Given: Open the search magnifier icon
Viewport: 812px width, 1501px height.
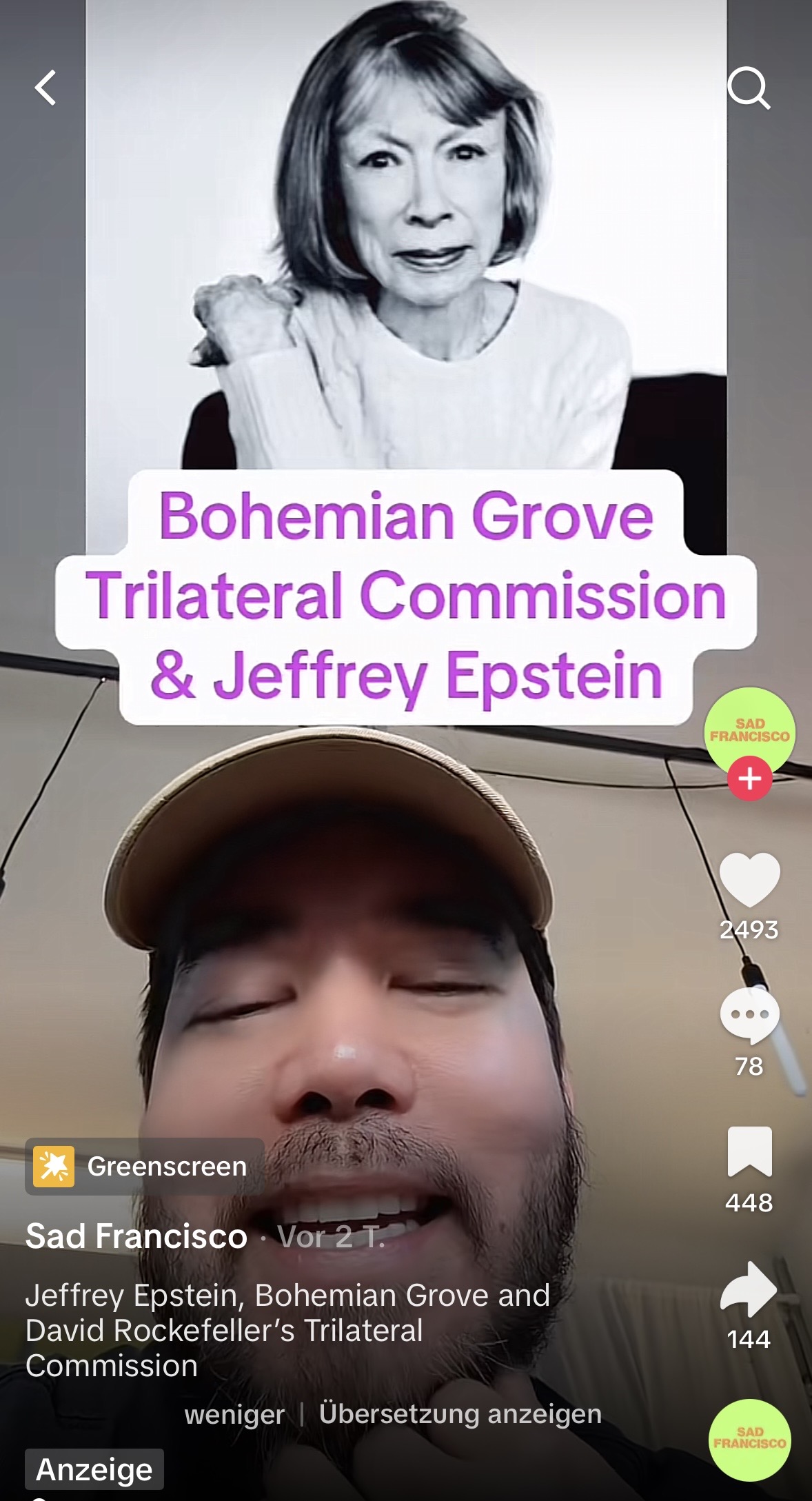Looking at the screenshot, I should (749, 88).
